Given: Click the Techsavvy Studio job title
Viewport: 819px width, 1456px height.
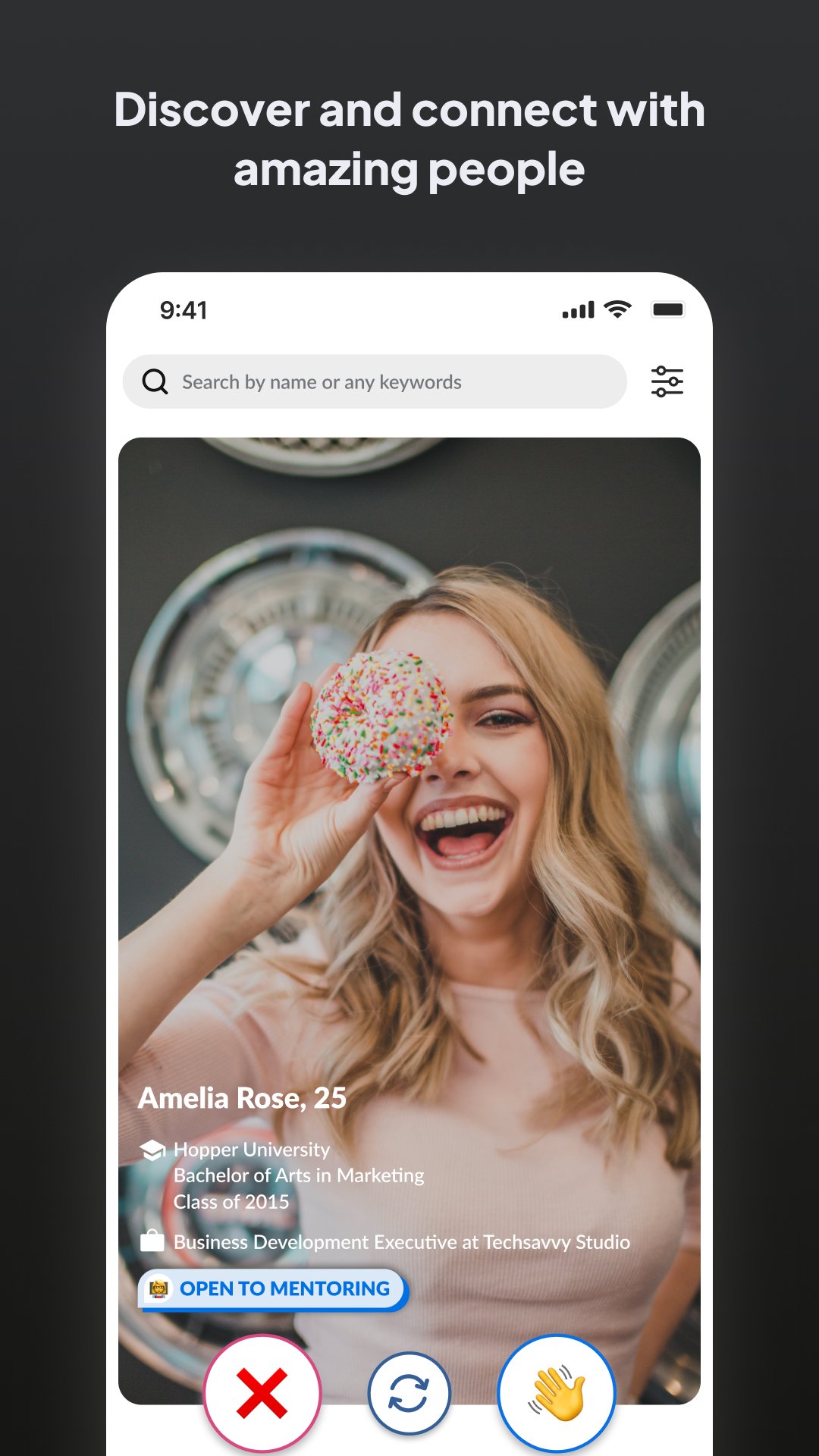Looking at the screenshot, I should pyautogui.click(x=402, y=1241).
